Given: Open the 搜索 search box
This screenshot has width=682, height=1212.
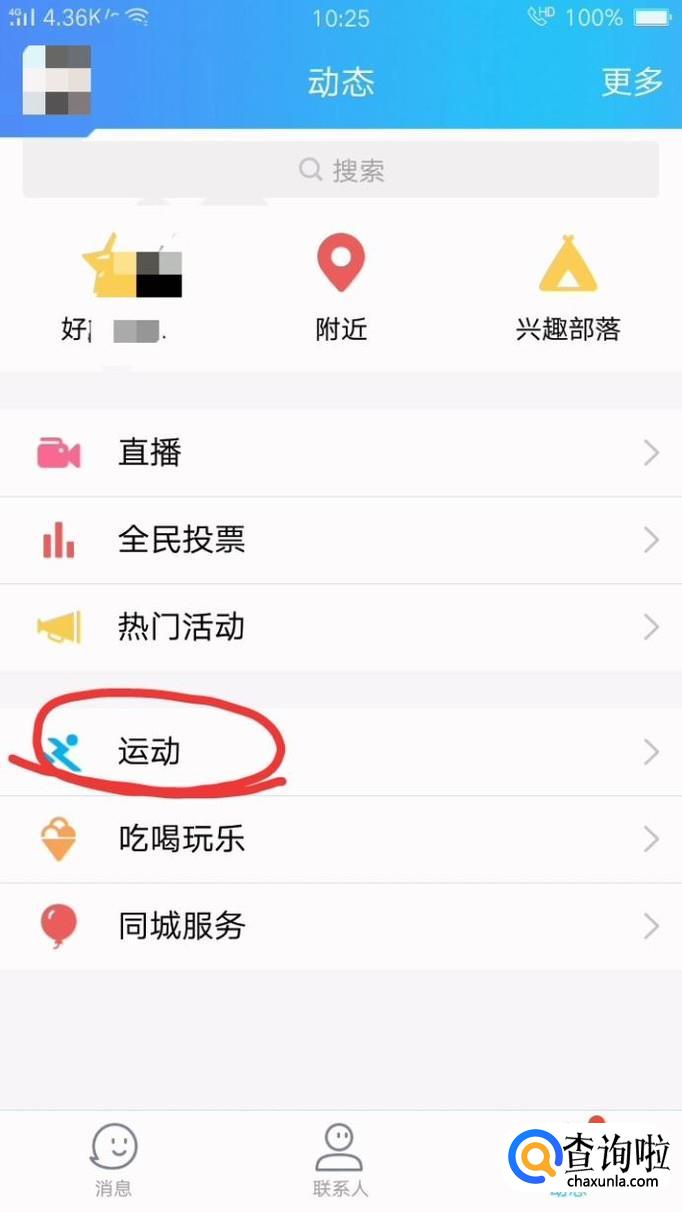Looking at the screenshot, I should (341, 170).
